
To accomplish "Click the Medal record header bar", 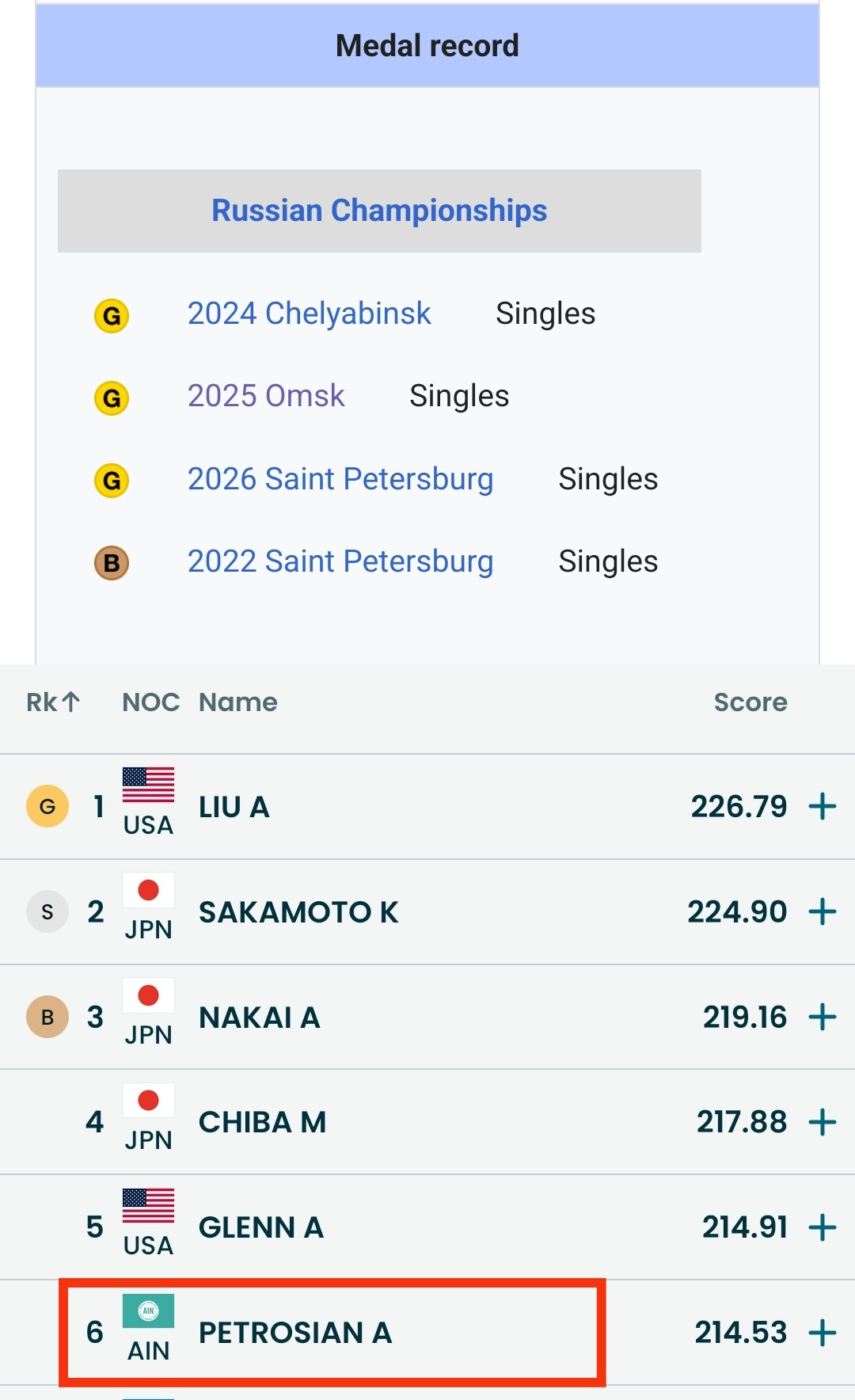I will tap(427, 45).
